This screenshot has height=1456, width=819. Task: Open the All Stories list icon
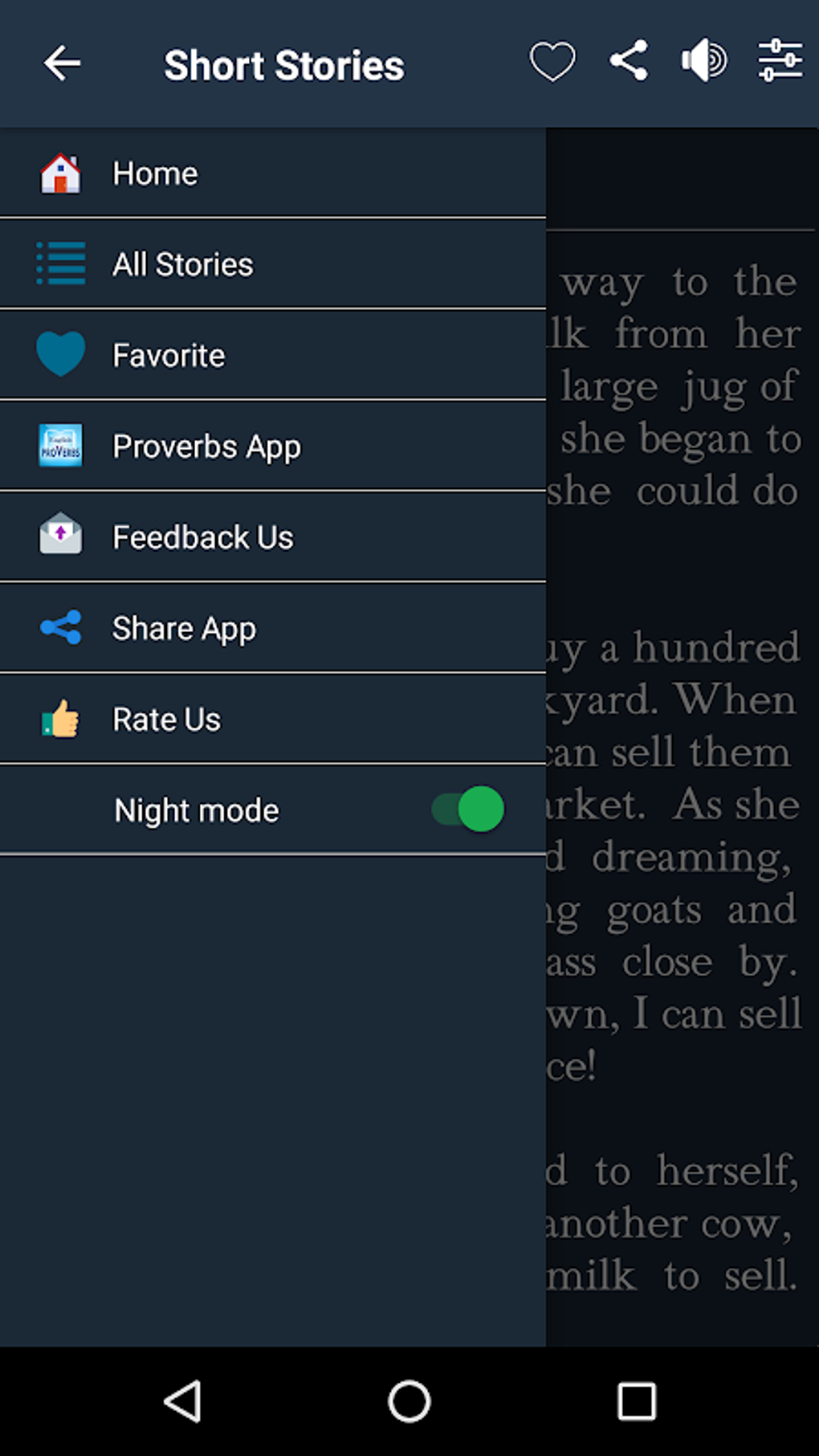[60, 263]
